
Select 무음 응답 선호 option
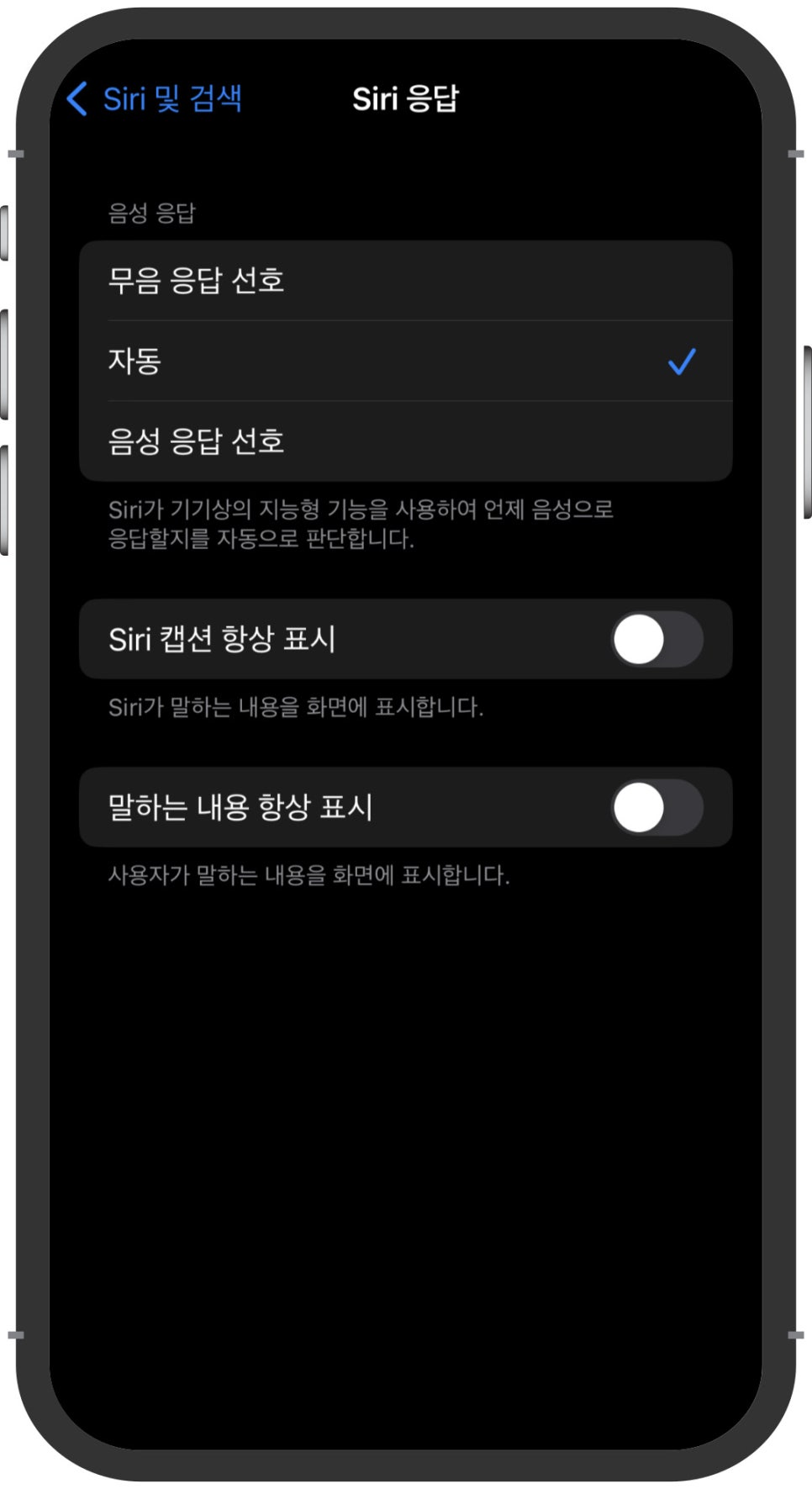[405, 281]
